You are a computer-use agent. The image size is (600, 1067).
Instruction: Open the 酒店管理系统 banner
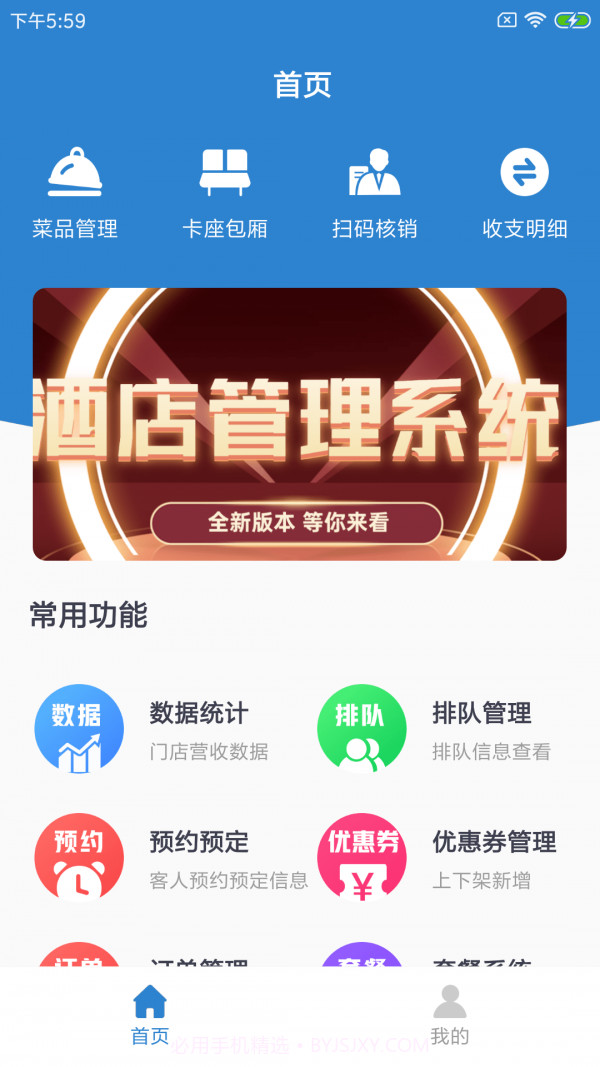(x=300, y=424)
